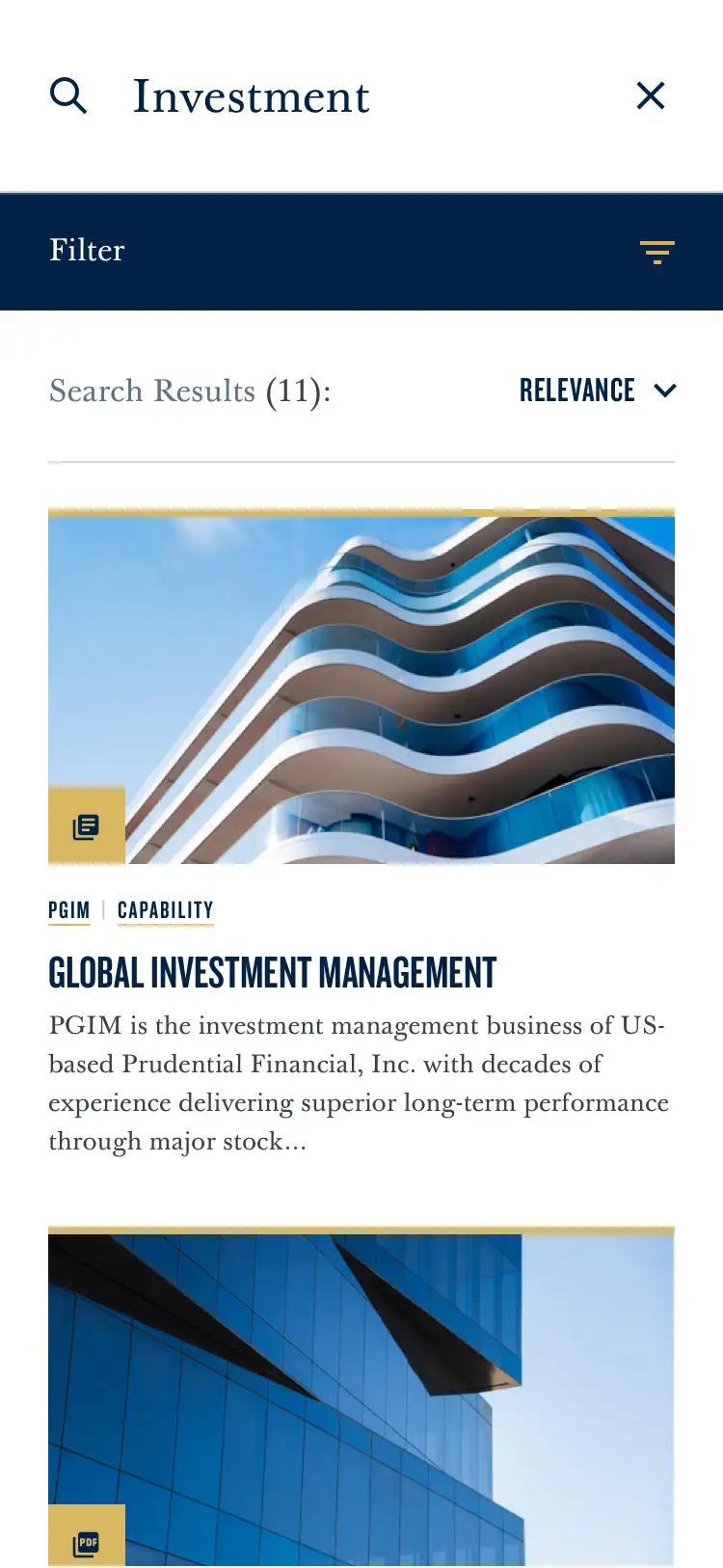Open the wavy building result image
Screen dimensions: 723x1568
(361, 687)
